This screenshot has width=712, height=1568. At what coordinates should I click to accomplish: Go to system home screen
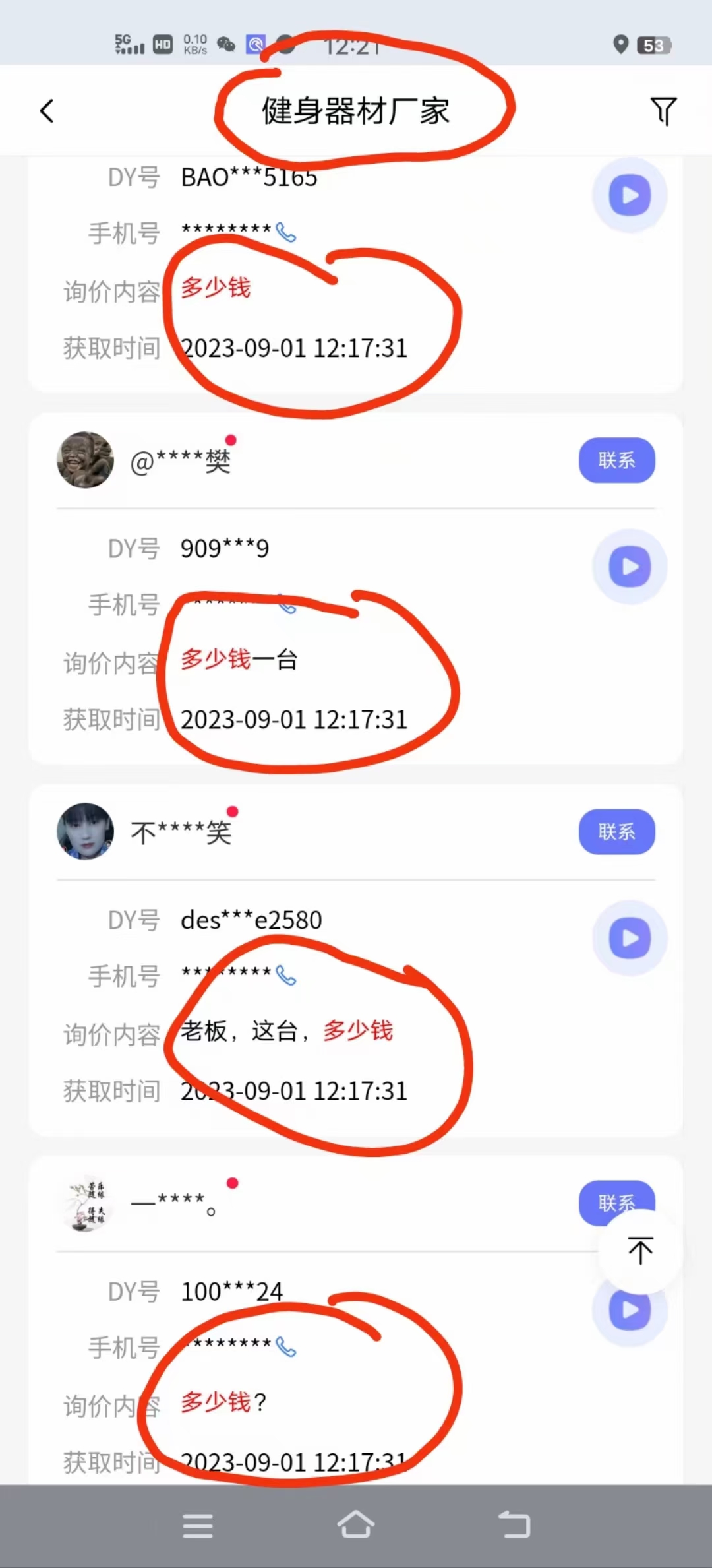[x=356, y=1525]
